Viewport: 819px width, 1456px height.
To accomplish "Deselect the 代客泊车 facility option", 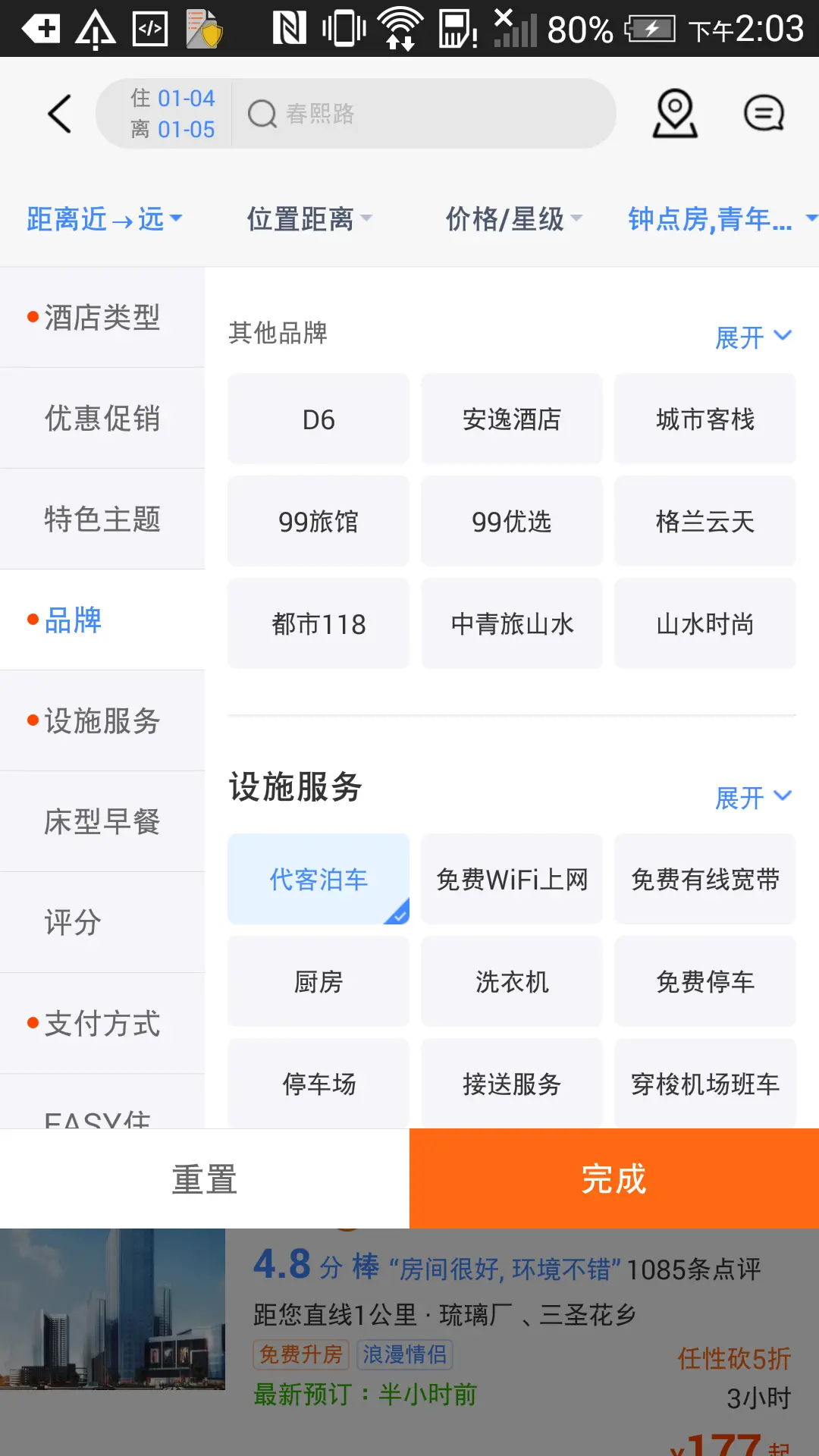I will click(318, 879).
